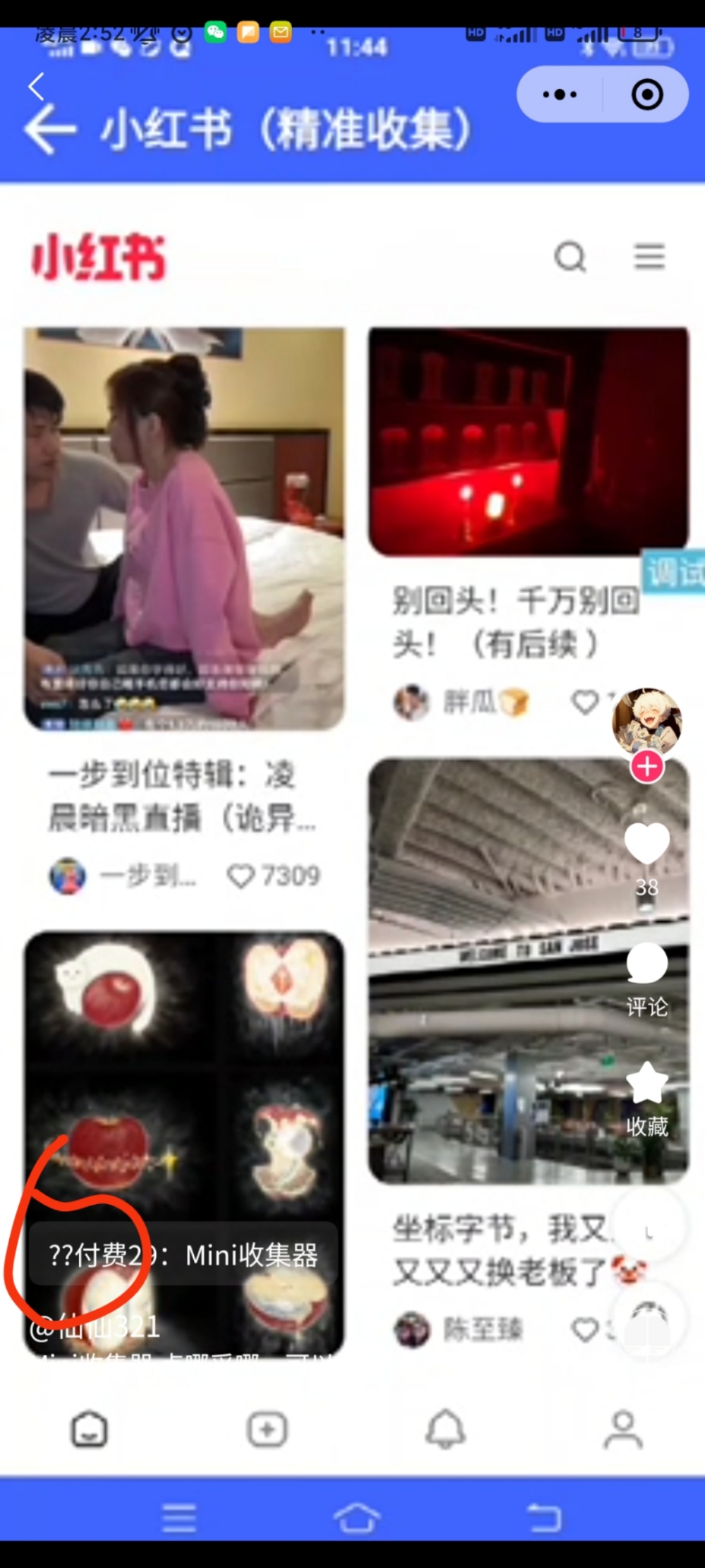The width and height of the screenshot is (705, 1568).
Task: Tap the 收藏 star to save
Action: (646, 1084)
